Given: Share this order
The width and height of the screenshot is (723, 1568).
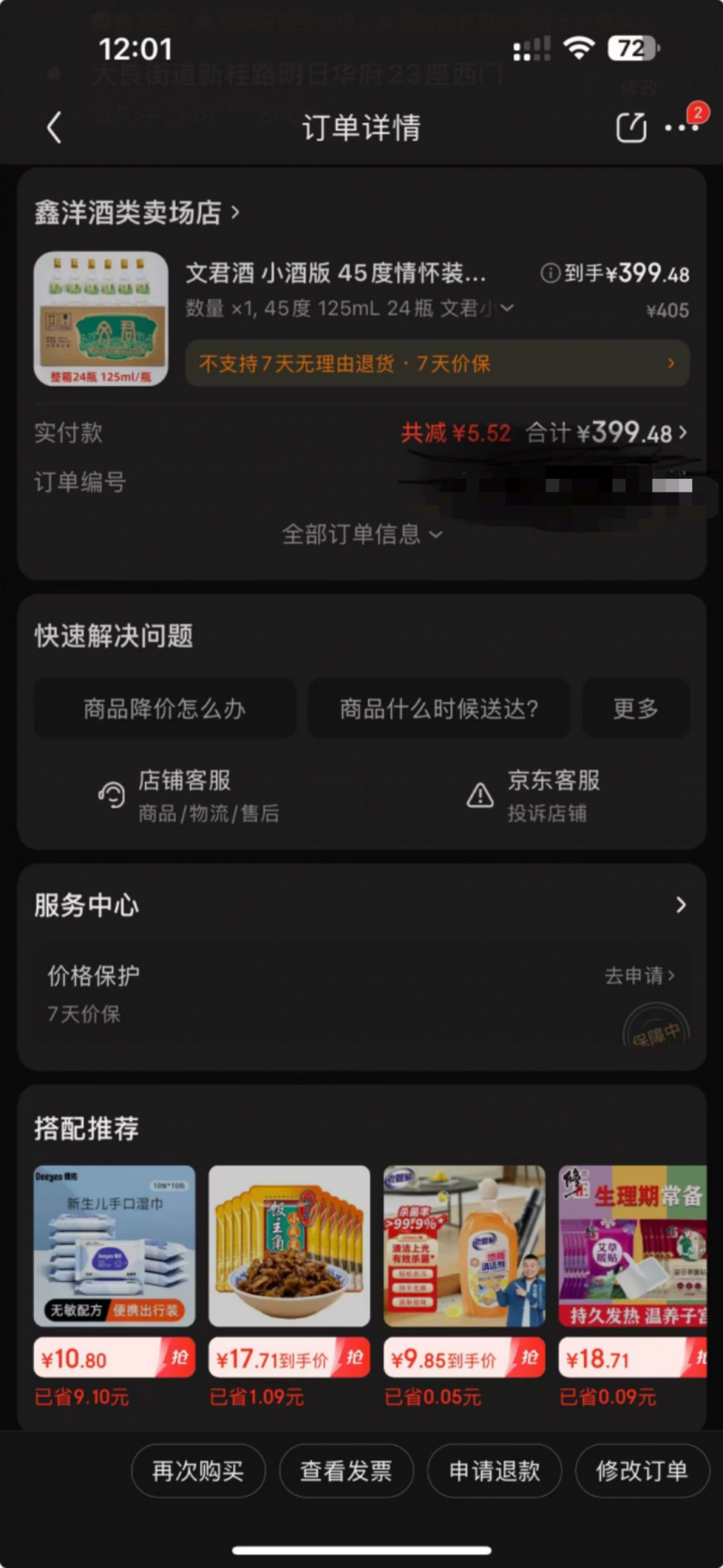Looking at the screenshot, I should coord(631,128).
